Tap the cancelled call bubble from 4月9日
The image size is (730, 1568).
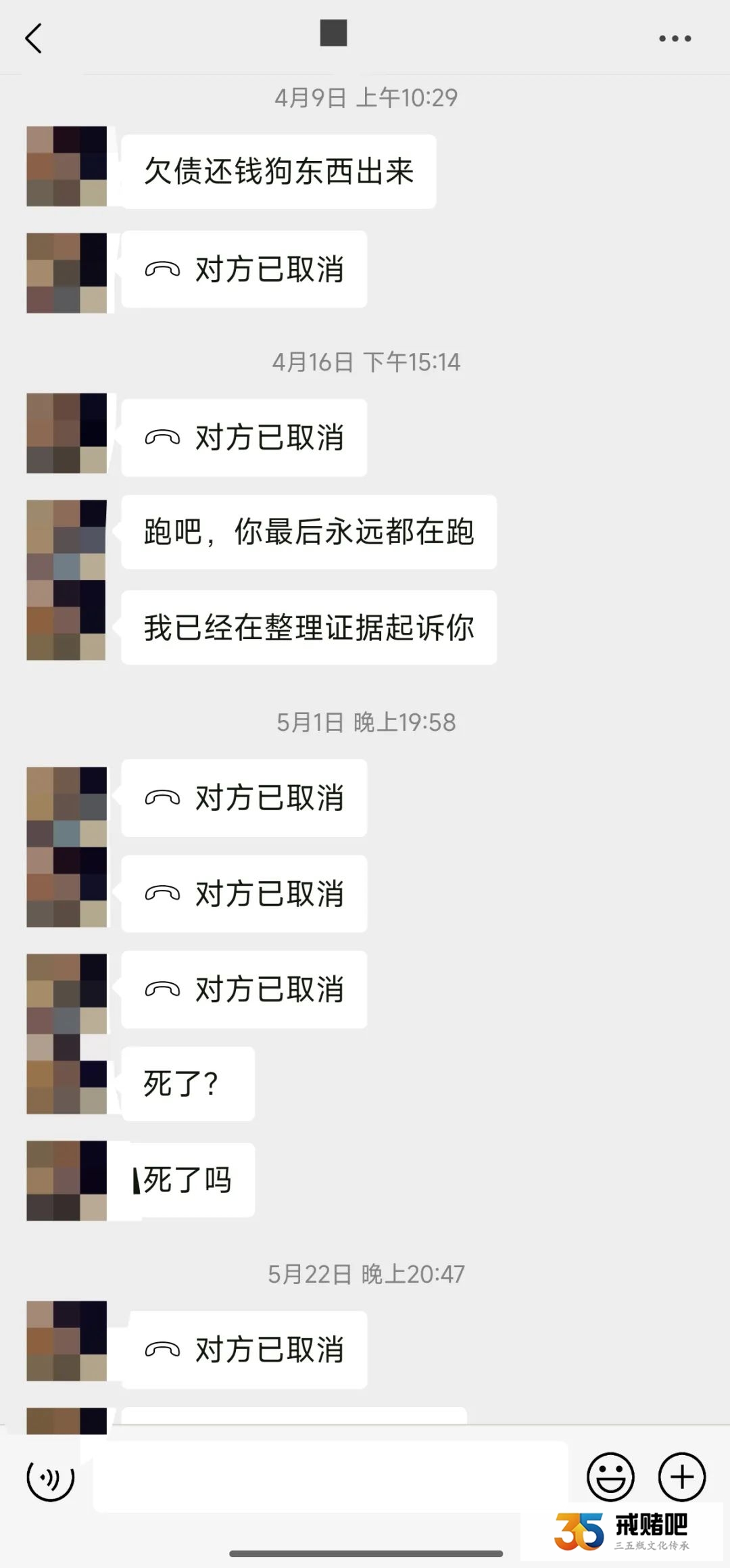click(x=244, y=269)
